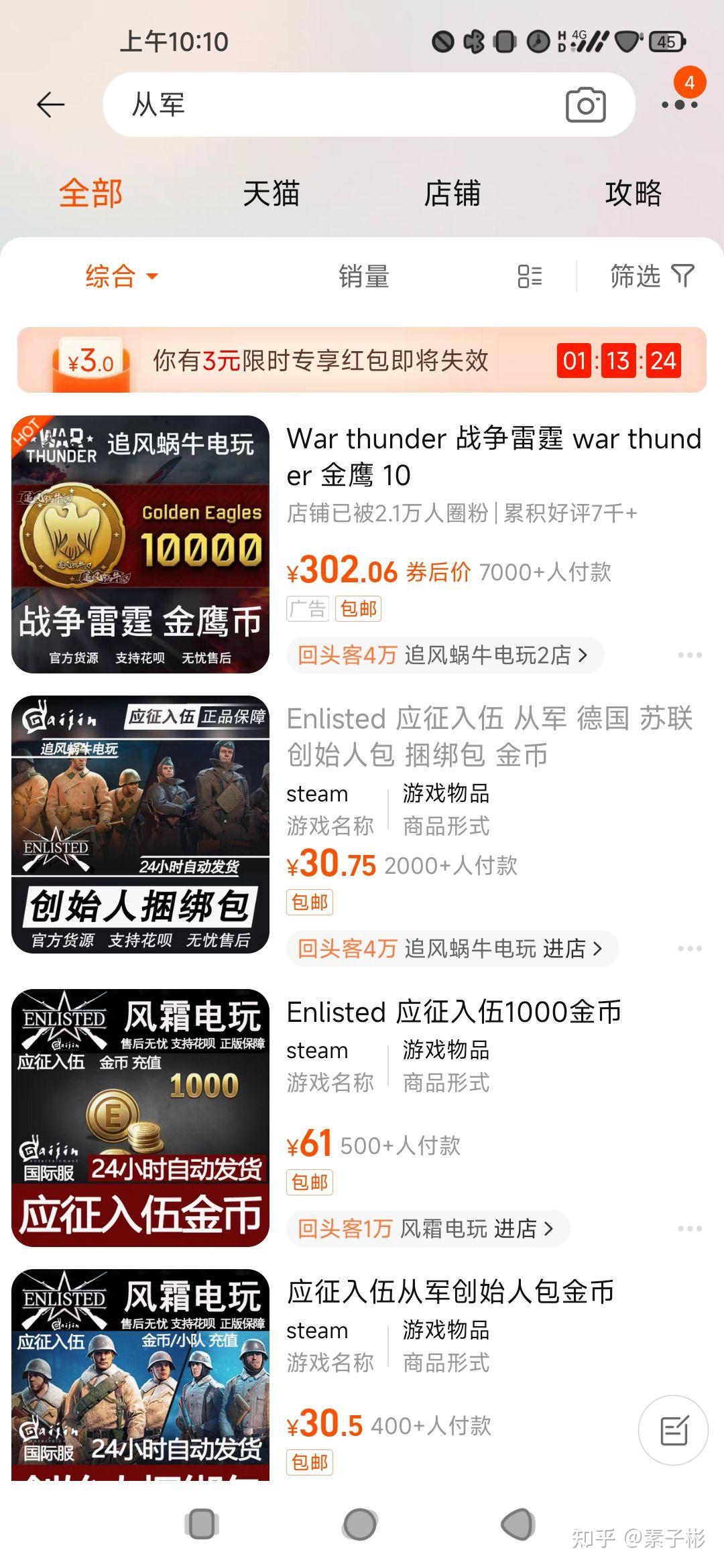Switch to the 店铺 tab
Image resolution: width=724 pixels, height=1568 pixels.
pyautogui.click(x=452, y=194)
